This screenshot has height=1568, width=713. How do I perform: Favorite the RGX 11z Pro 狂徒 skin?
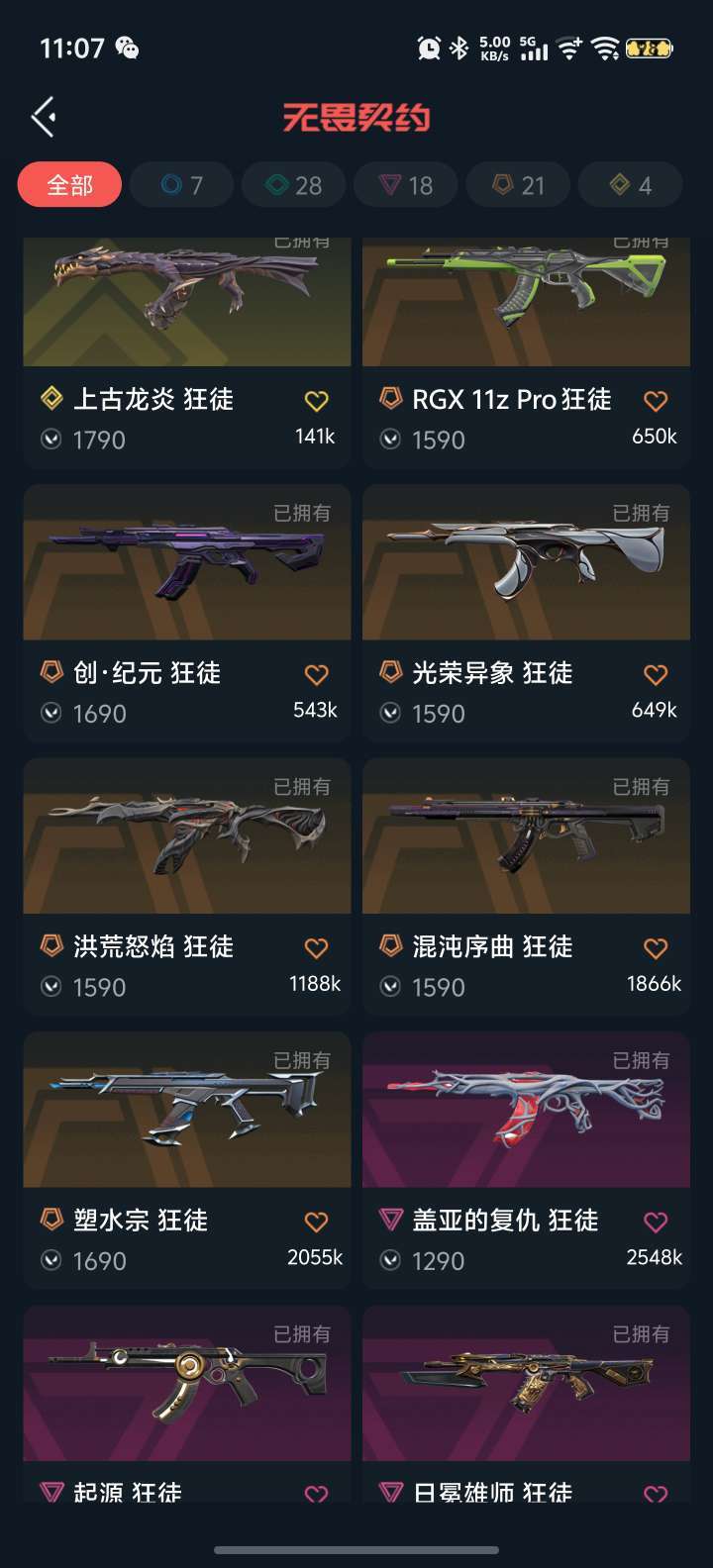tap(656, 401)
